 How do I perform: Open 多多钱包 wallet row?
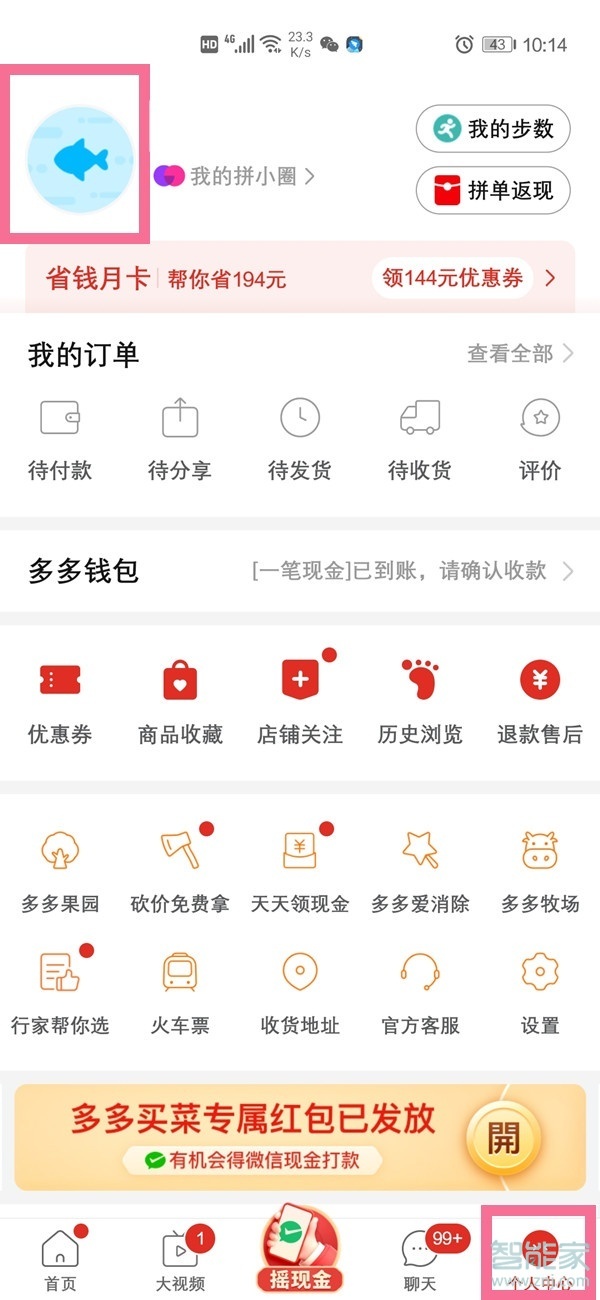point(300,571)
